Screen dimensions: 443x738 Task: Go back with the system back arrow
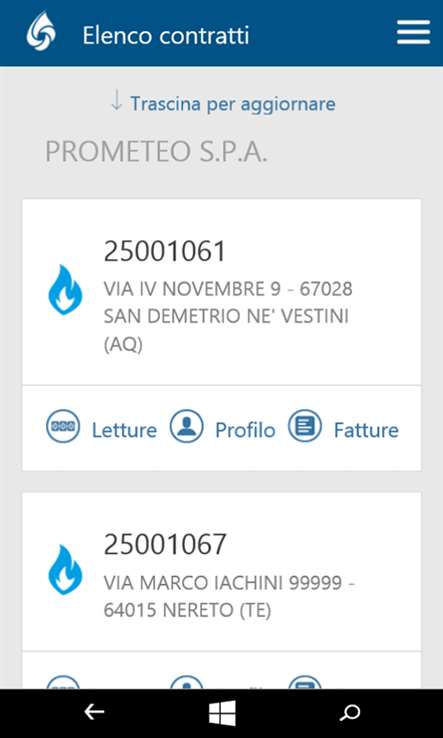coord(94,713)
